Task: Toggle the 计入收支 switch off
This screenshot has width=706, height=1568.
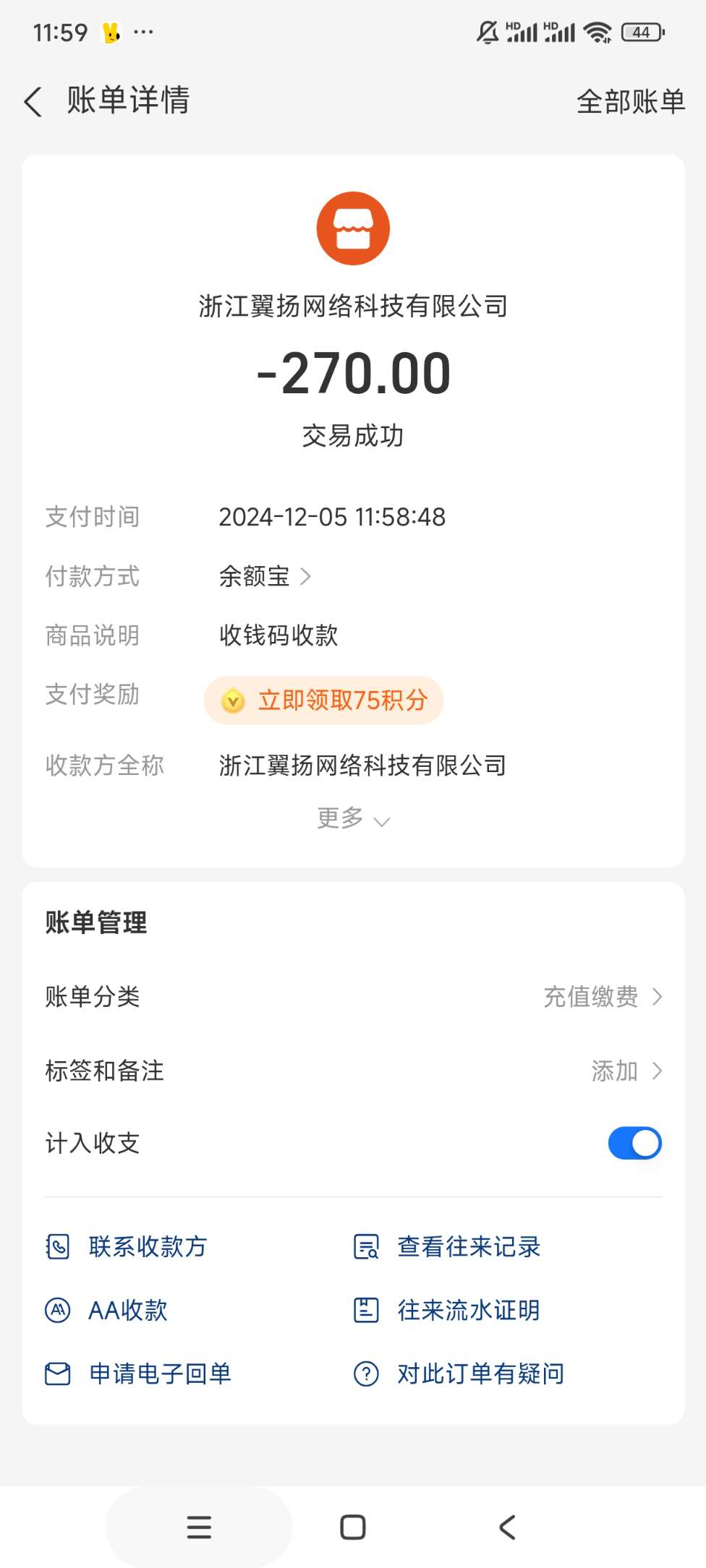Action: [x=634, y=1143]
